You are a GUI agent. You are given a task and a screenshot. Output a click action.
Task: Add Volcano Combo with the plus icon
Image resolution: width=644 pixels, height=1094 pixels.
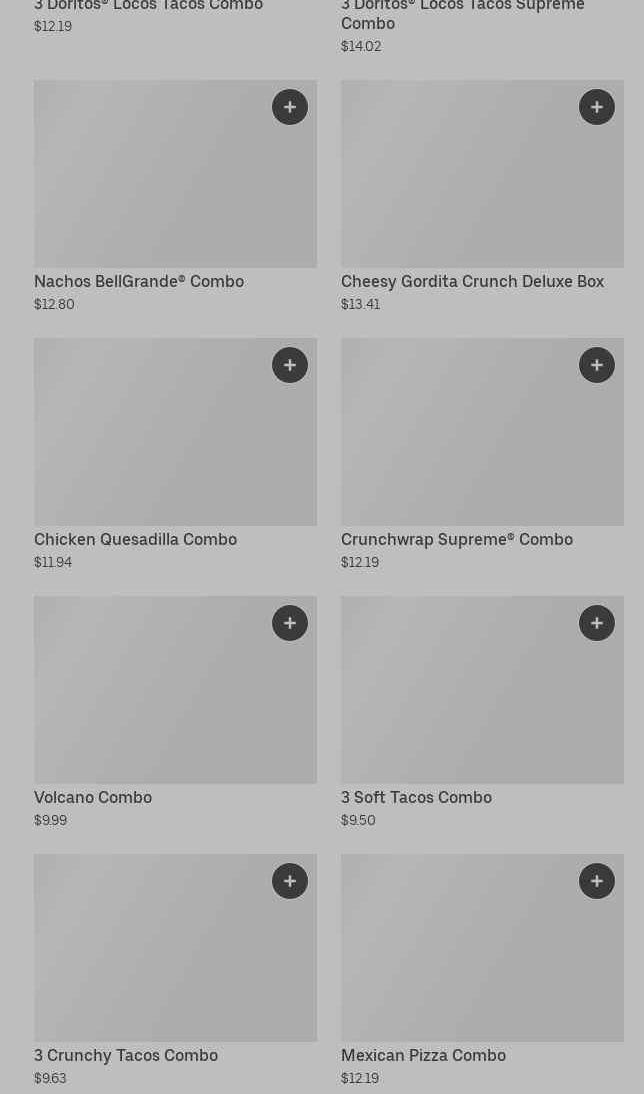290,623
